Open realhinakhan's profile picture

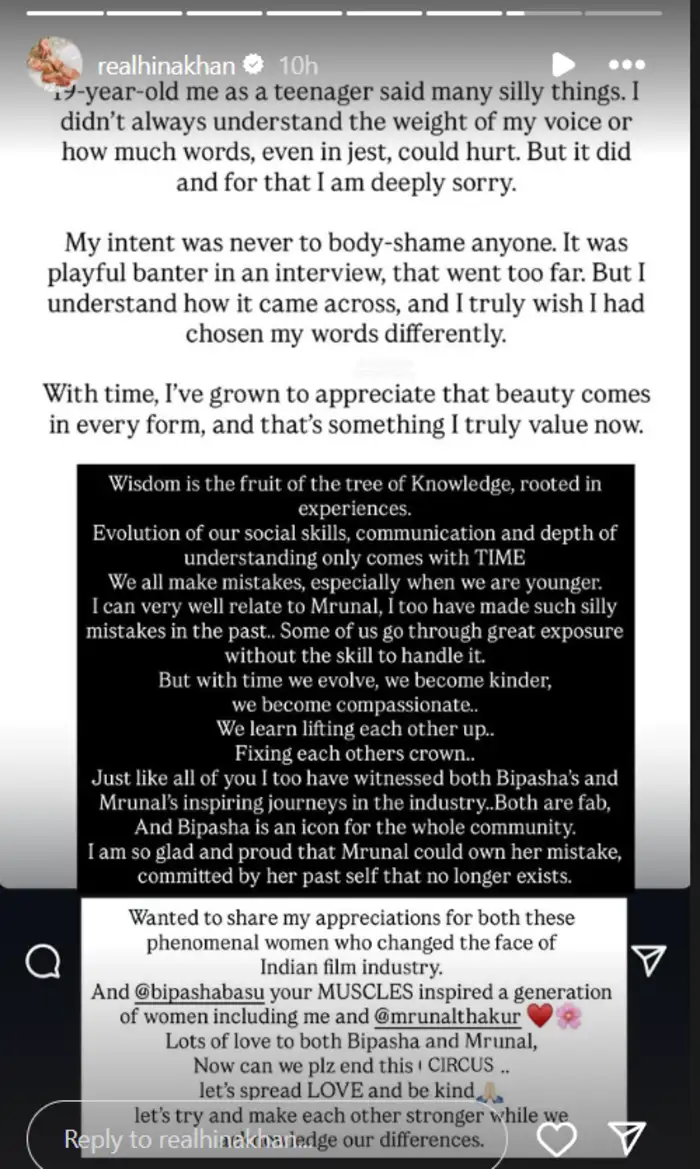point(57,64)
